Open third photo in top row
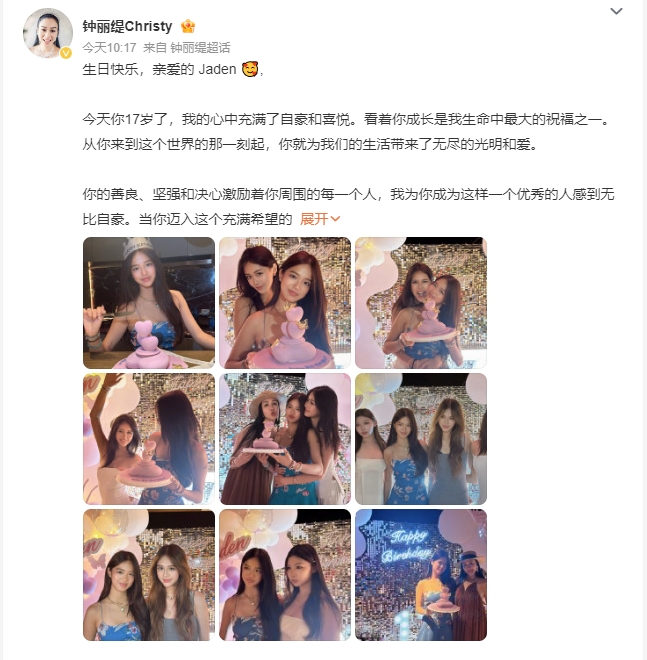Screen dimensions: 647x660 [421, 303]
